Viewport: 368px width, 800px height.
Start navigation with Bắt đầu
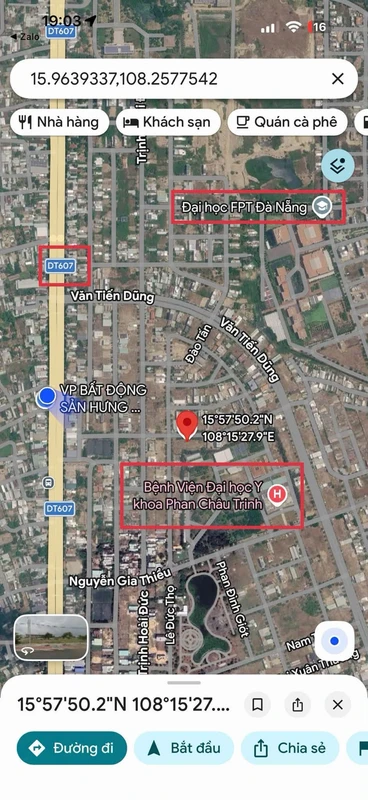[184, 748]
